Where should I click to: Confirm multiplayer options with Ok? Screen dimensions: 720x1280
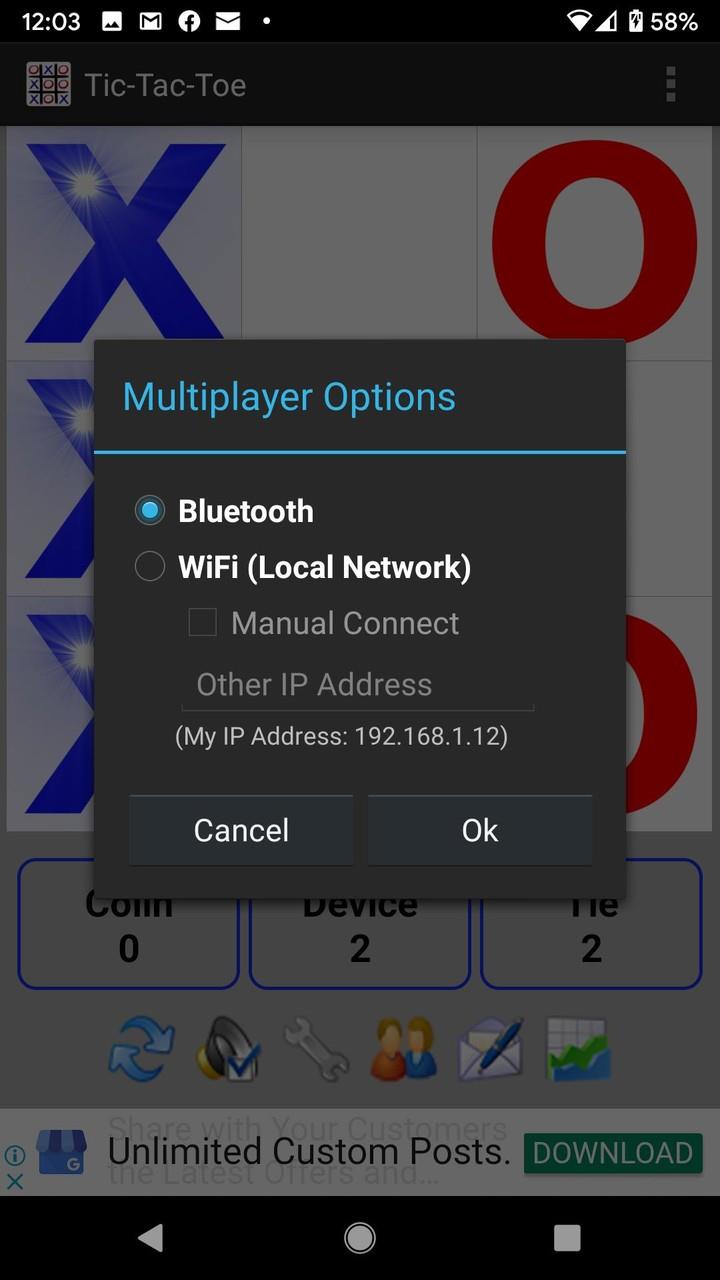coord(480,830)
